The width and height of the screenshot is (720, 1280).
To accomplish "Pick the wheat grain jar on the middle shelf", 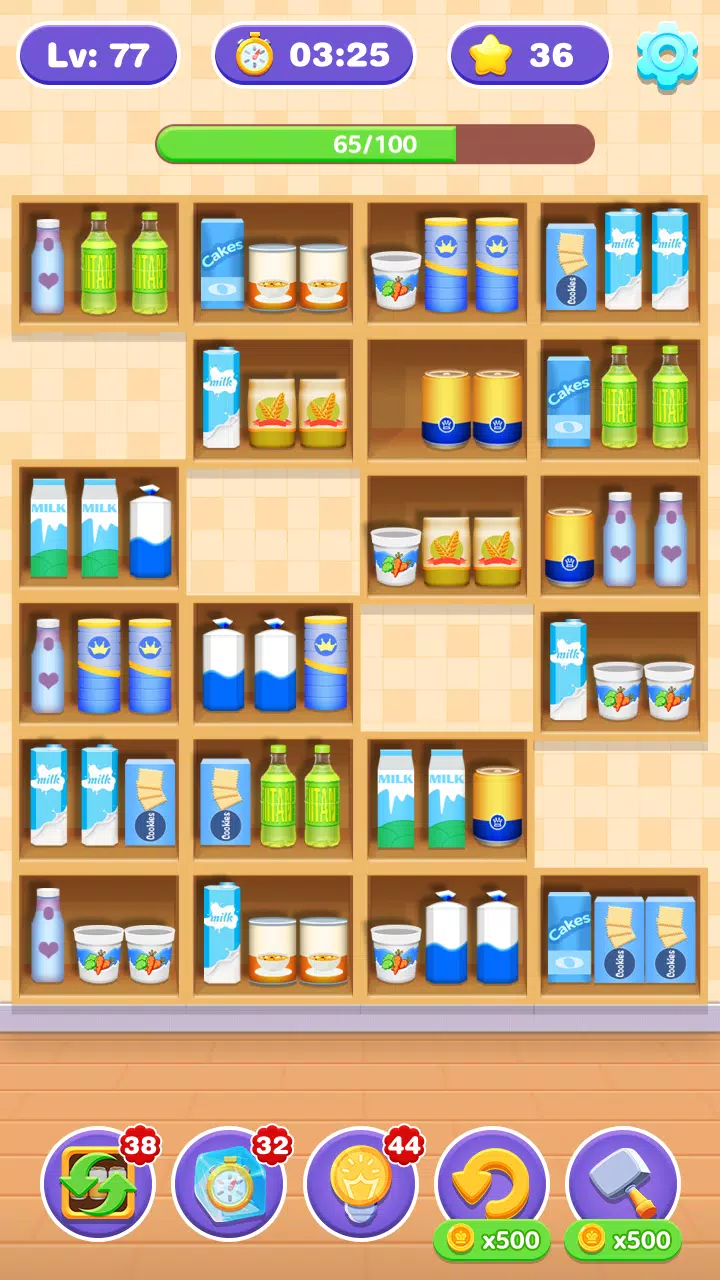I will click(452, 548).
